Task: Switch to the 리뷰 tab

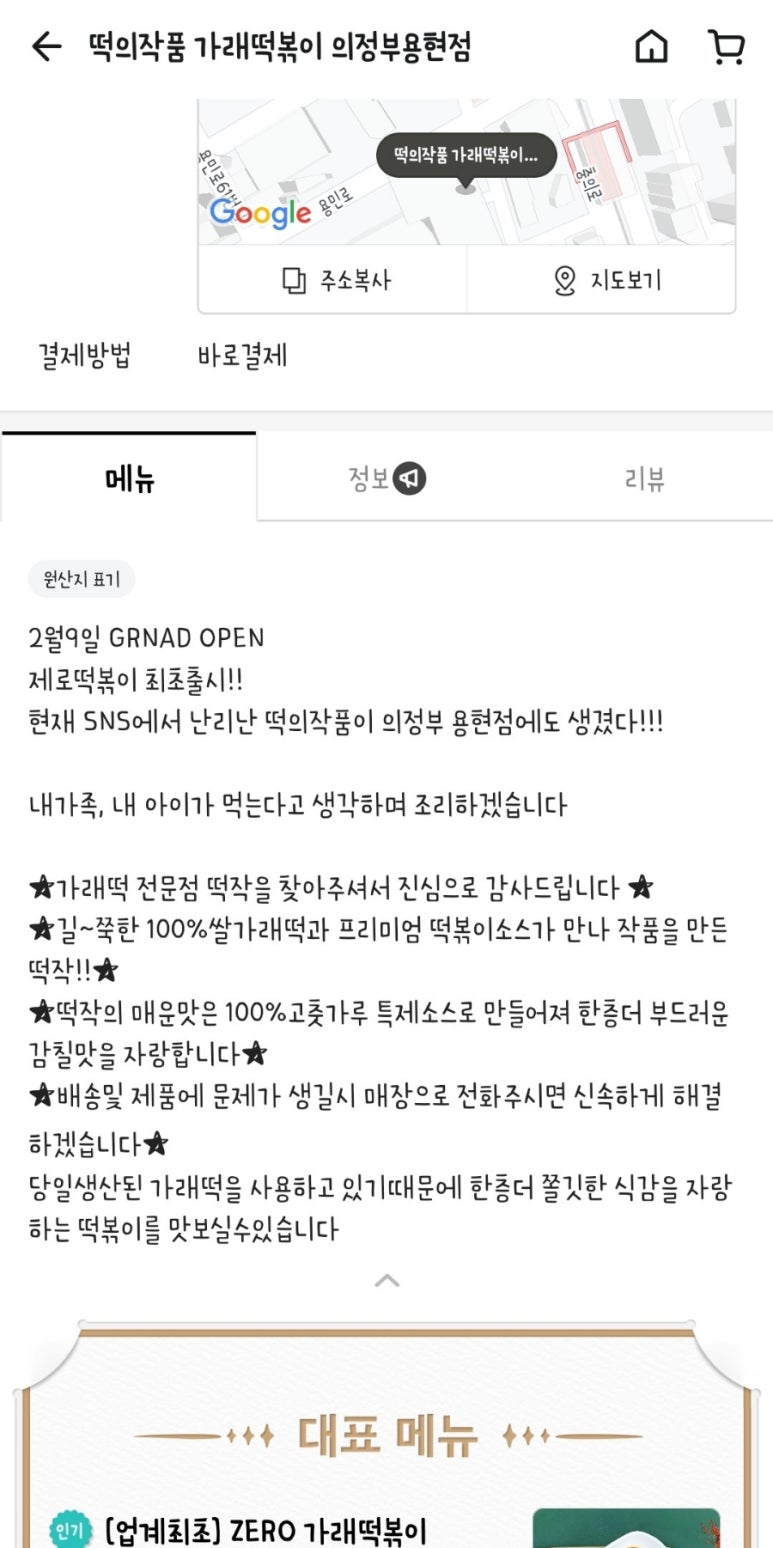Action: coord(644,479)
